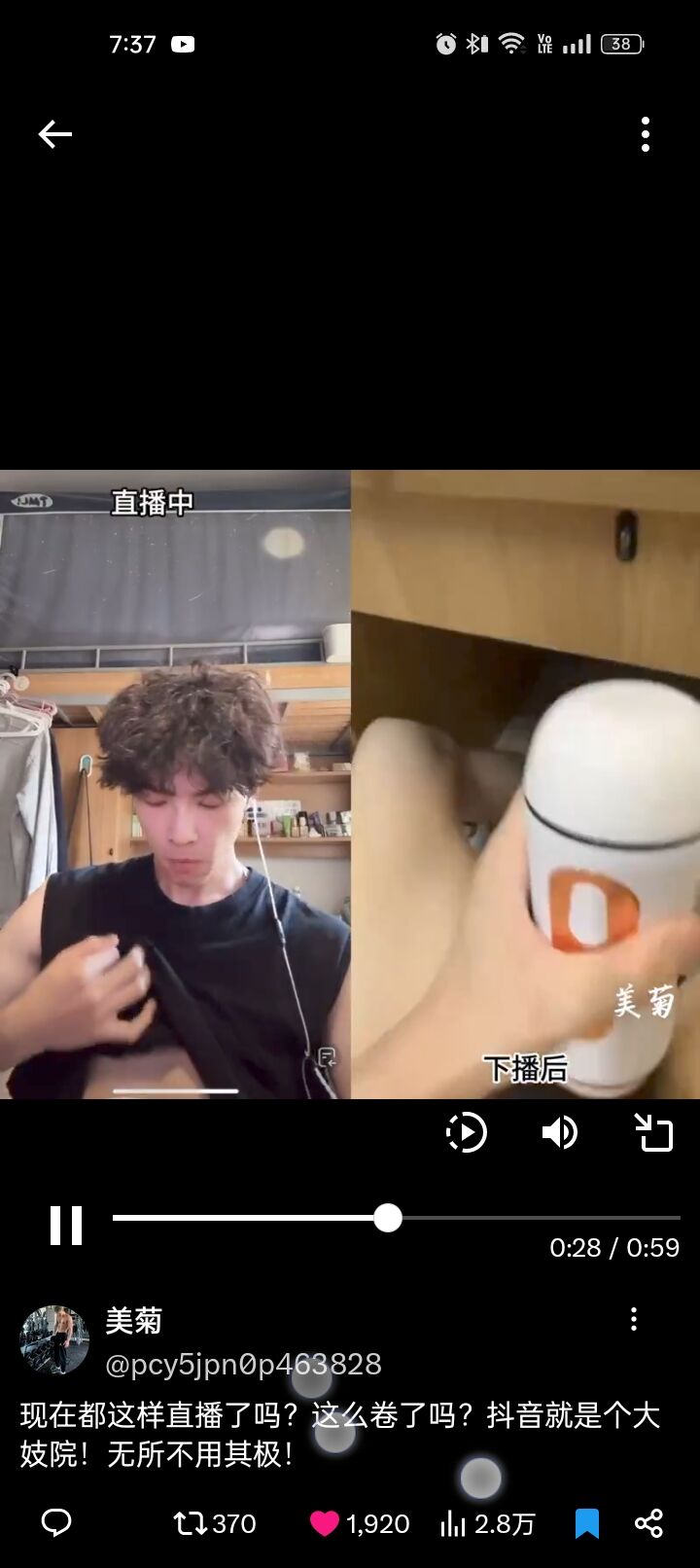
Task: Open the playback speed options
Action: click(x=466, y=1133)
